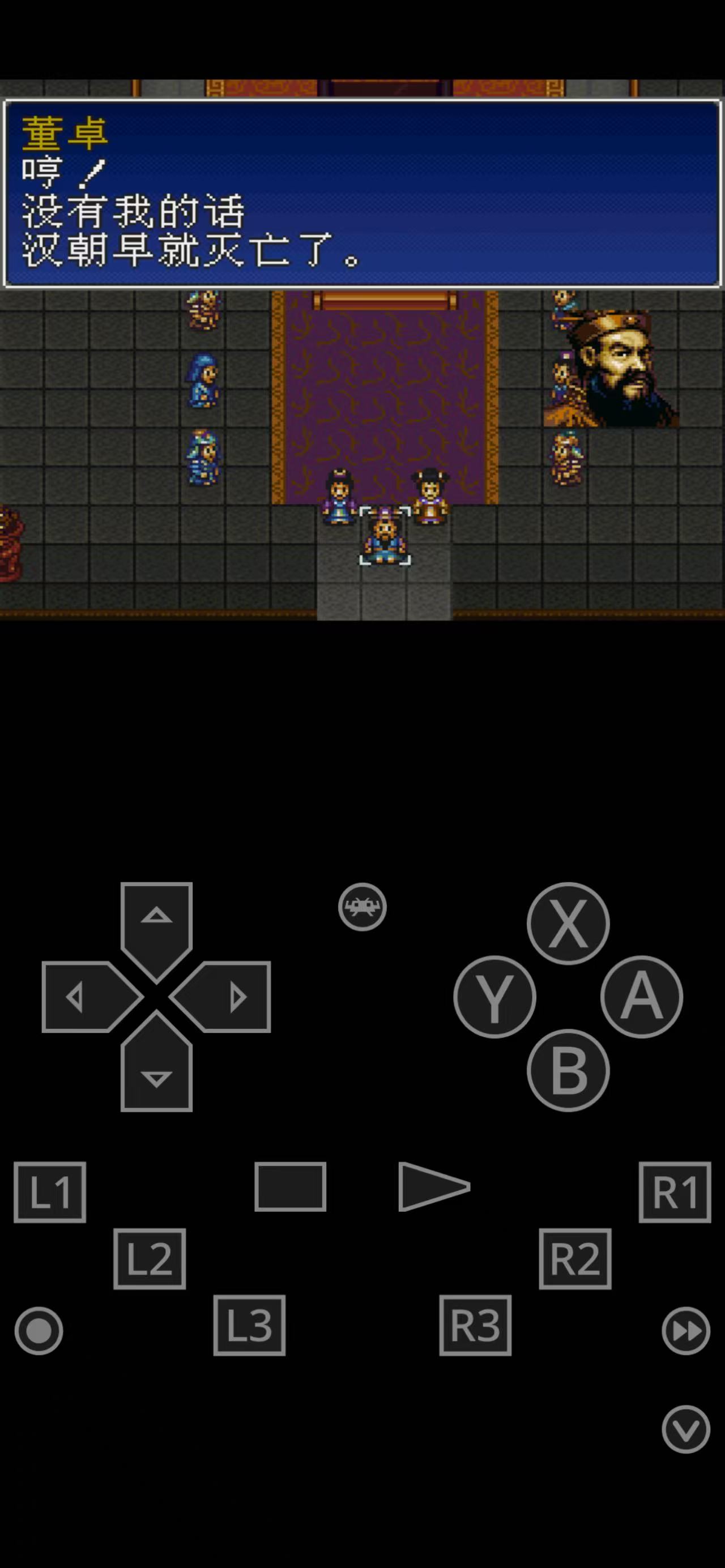Tap the L3 button
725x1568 pixels.
pyautogui.click(x=249, y=1325)
